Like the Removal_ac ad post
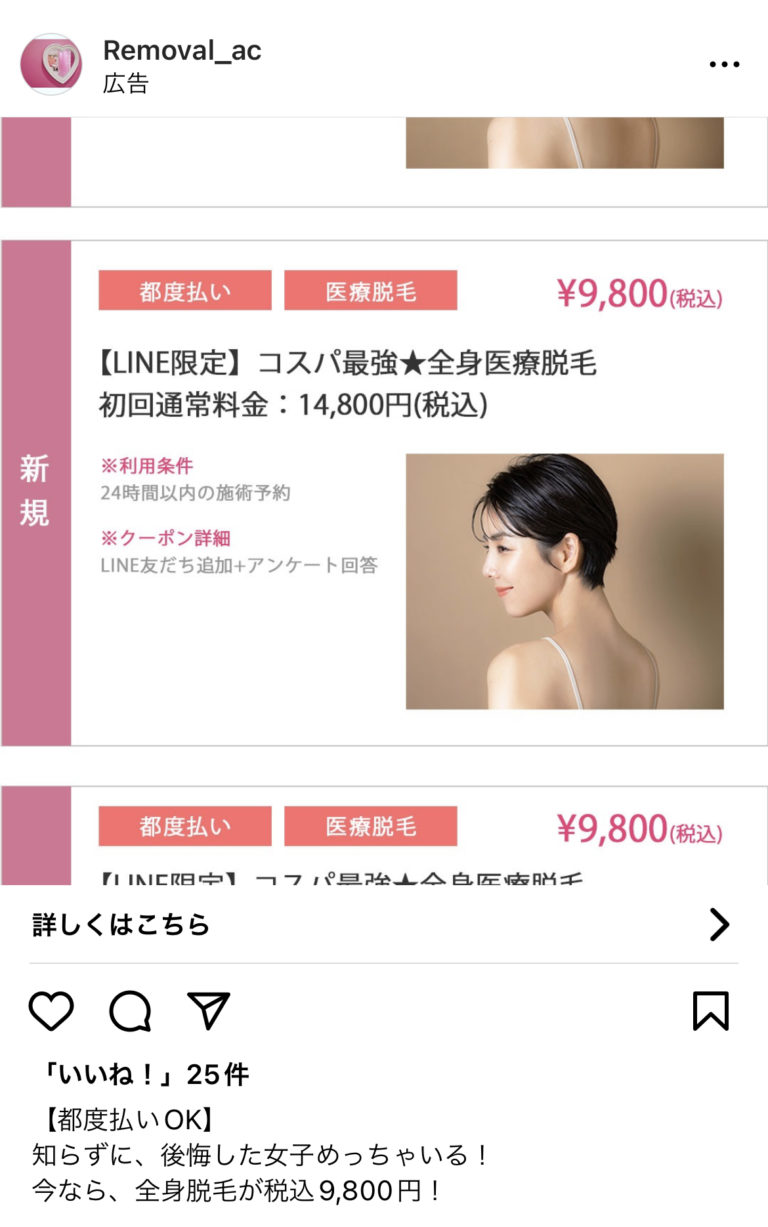The width and height of the screenshot is (768, 1227). coord(51,1011)
